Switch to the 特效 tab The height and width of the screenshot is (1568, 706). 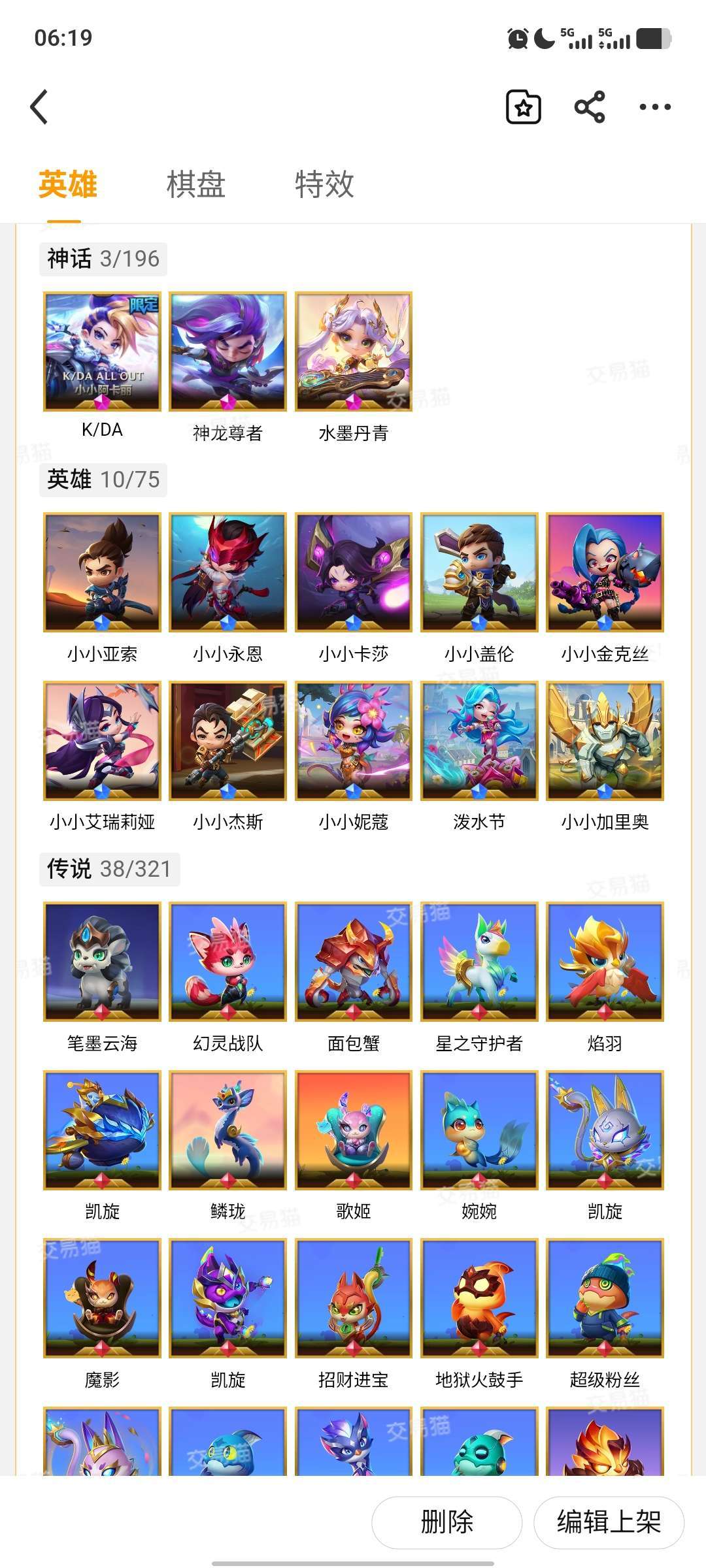click(324, 184)
